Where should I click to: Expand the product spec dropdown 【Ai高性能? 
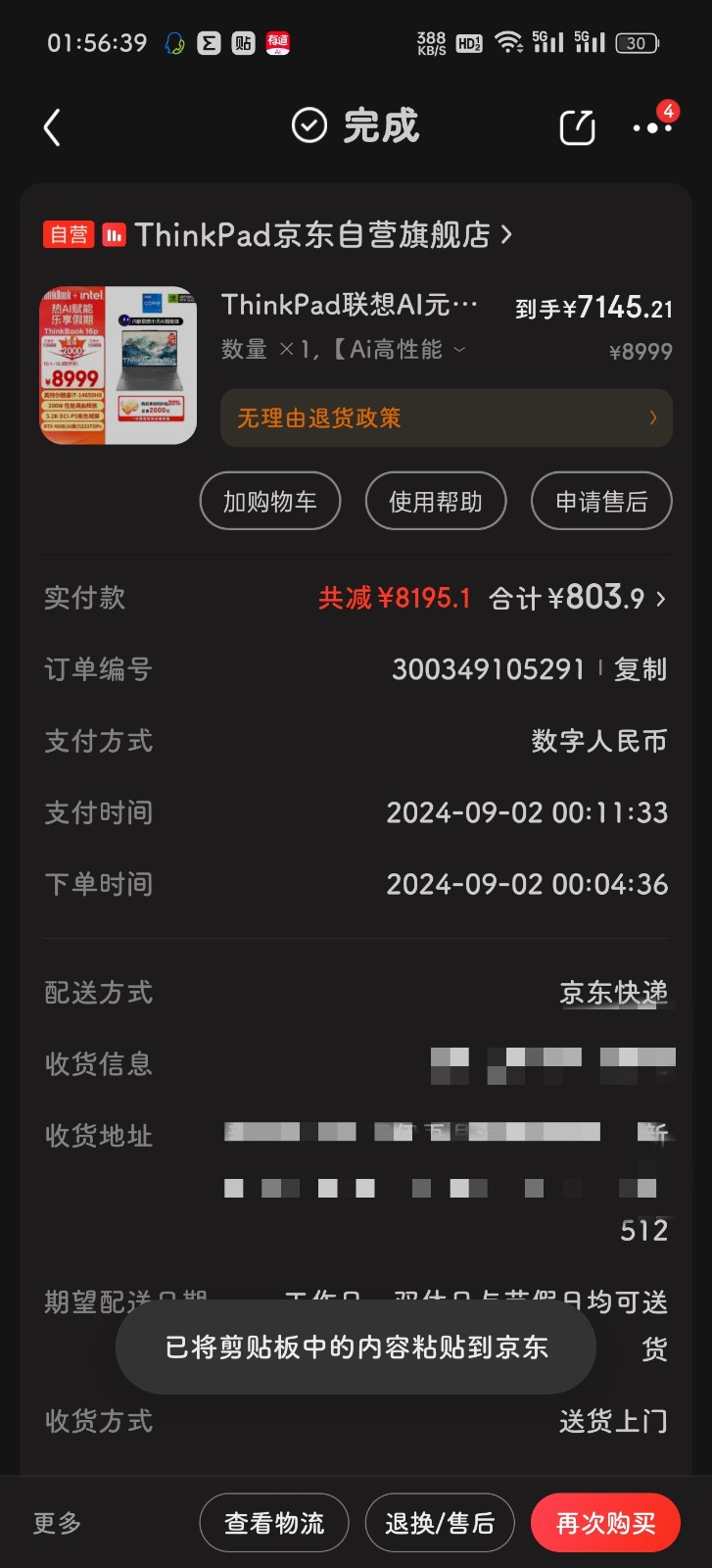(395, 350)
